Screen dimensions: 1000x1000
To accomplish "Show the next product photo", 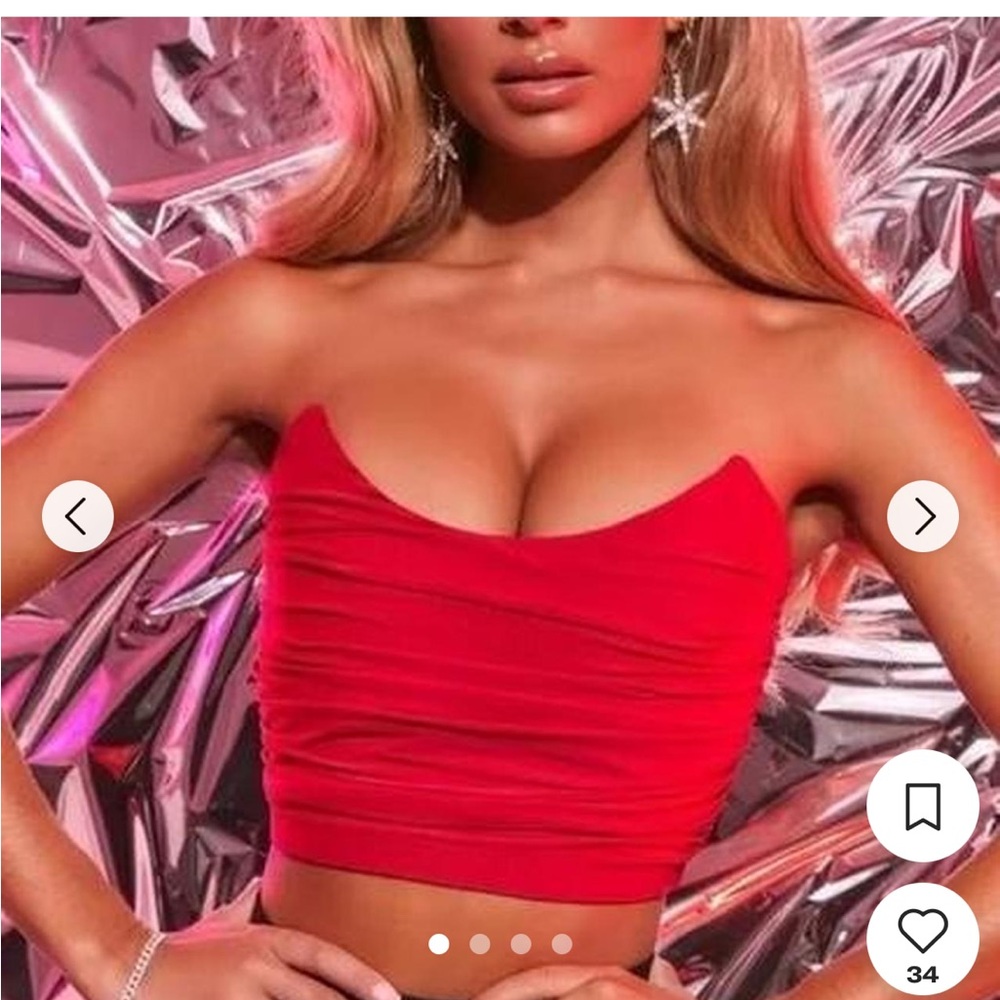I will point(923,516).
